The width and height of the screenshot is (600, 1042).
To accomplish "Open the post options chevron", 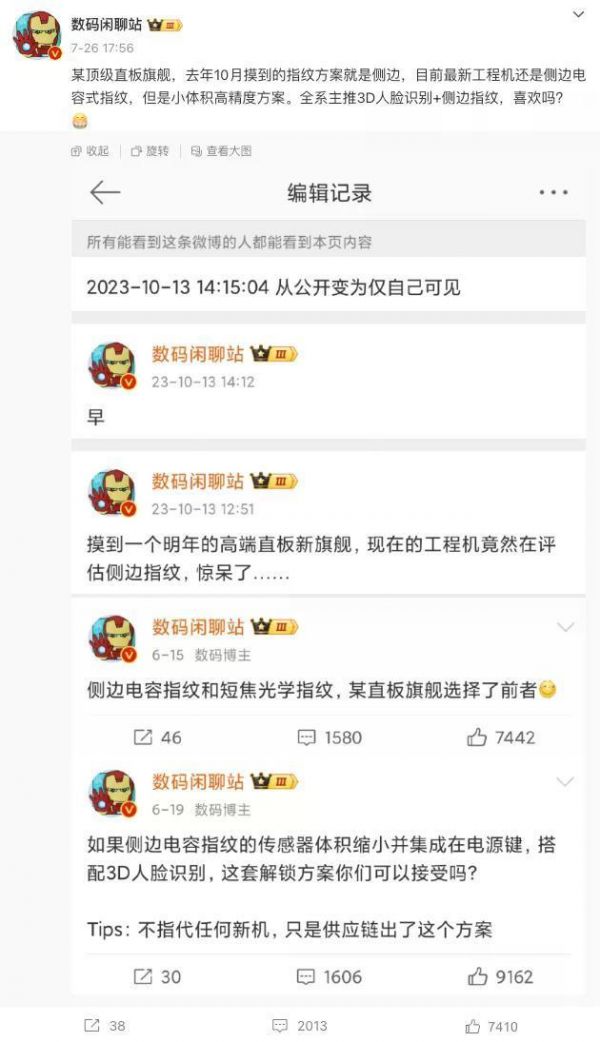I will (x=578, y=14).
